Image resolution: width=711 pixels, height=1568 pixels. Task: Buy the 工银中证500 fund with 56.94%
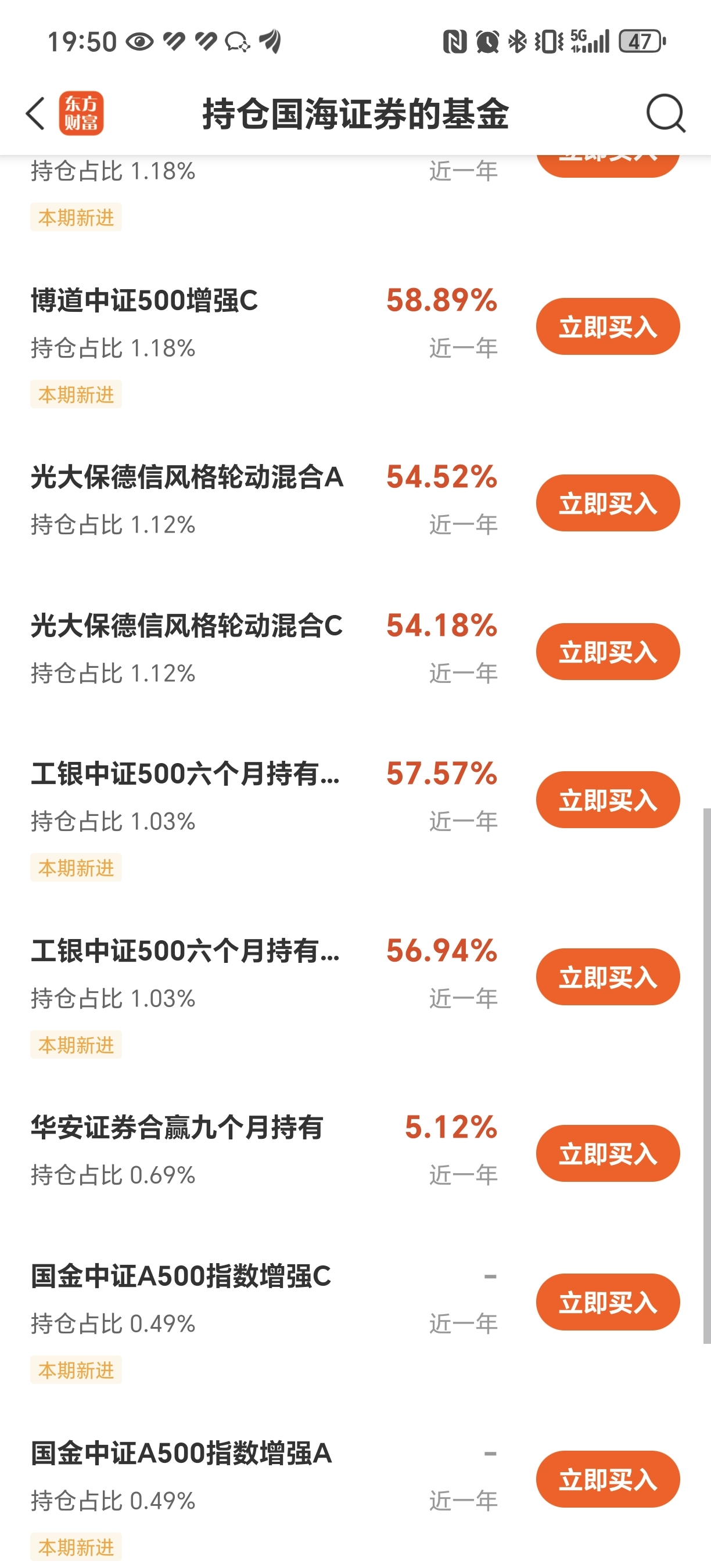pos(608,976)
